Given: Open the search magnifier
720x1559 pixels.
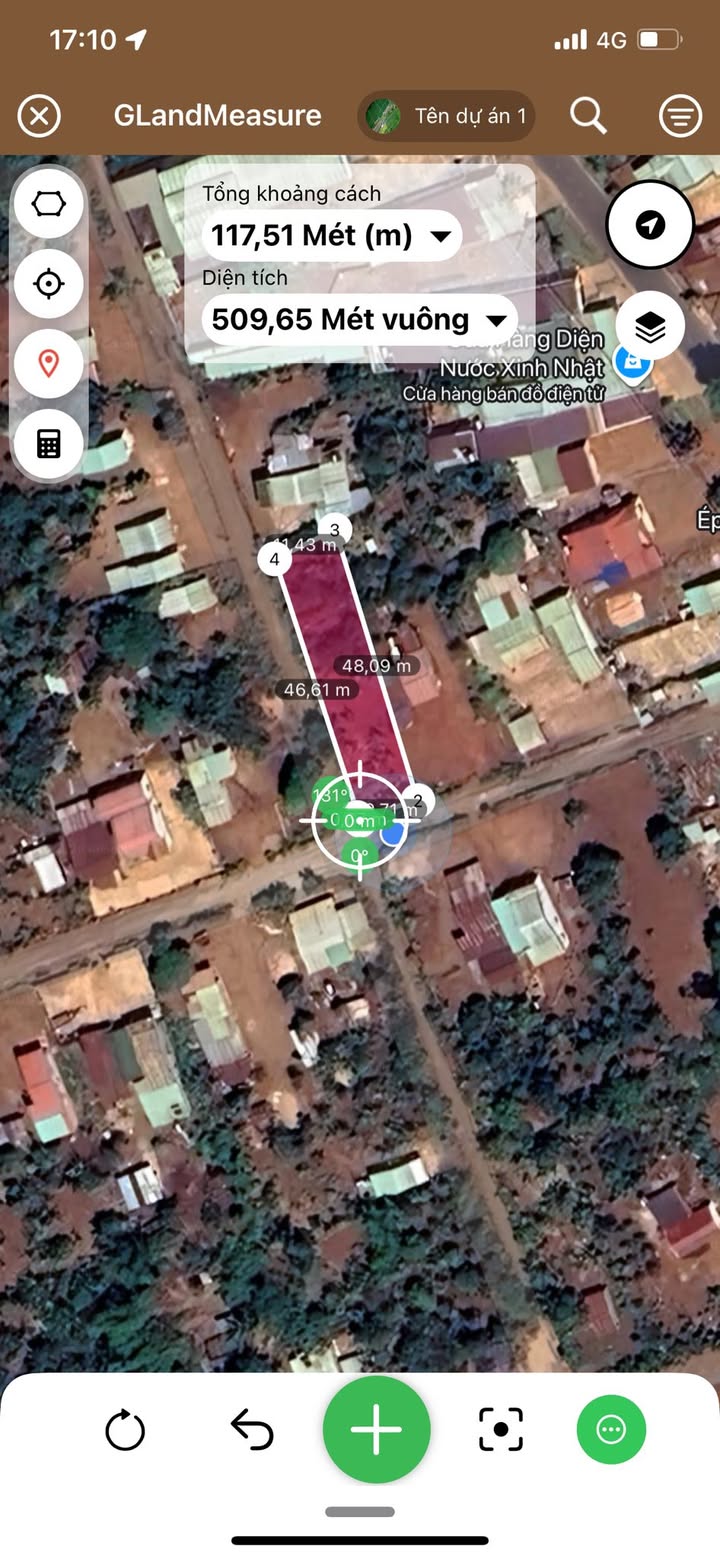Looking at the screenshot, I should (588, 116).
